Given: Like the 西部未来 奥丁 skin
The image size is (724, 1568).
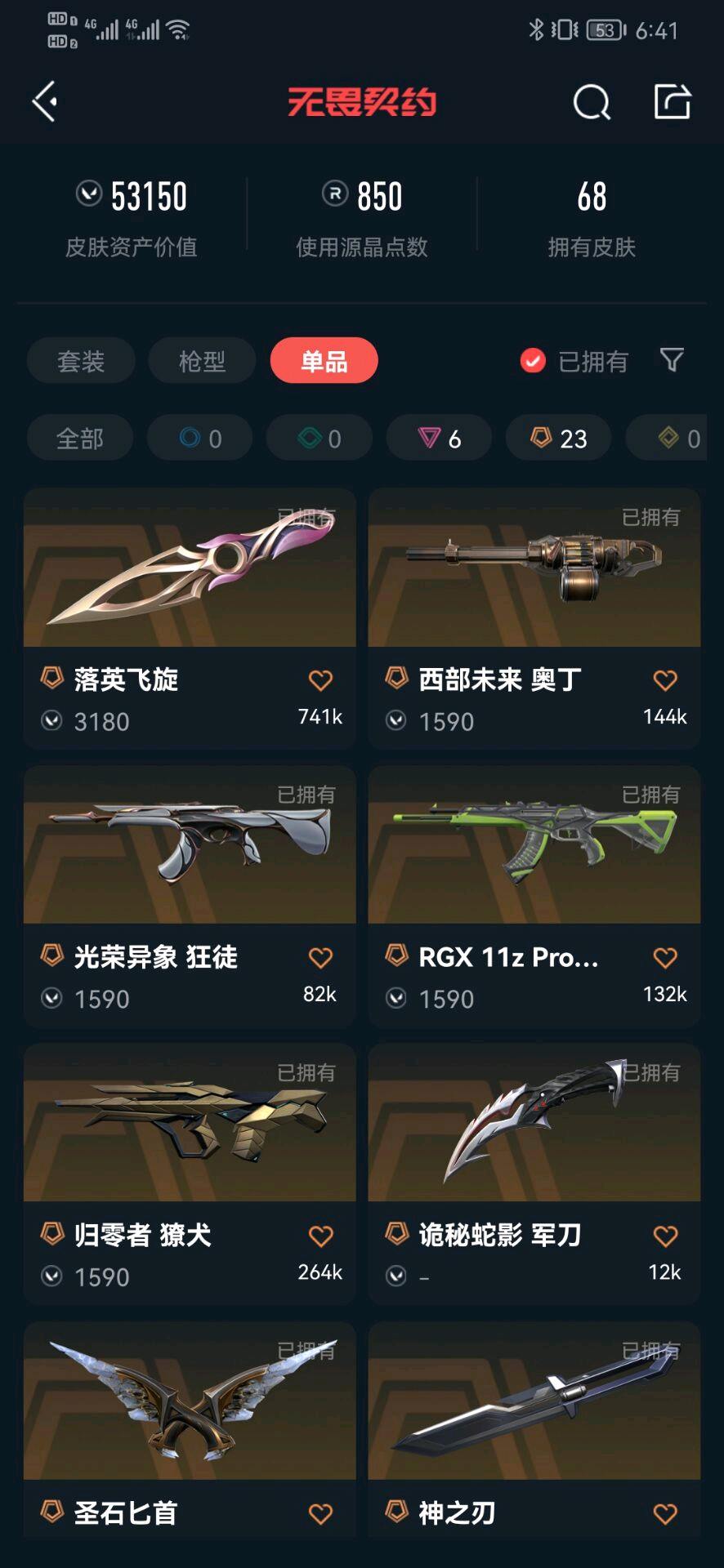Looking at the screenshot, I should coord(665,680).
